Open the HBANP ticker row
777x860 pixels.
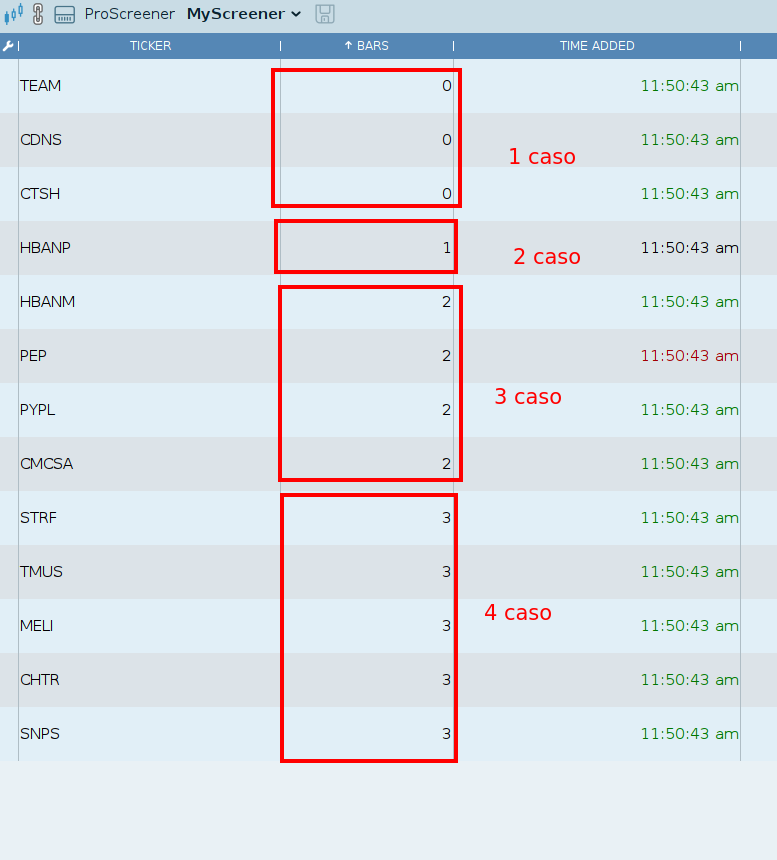click(45, 248)
